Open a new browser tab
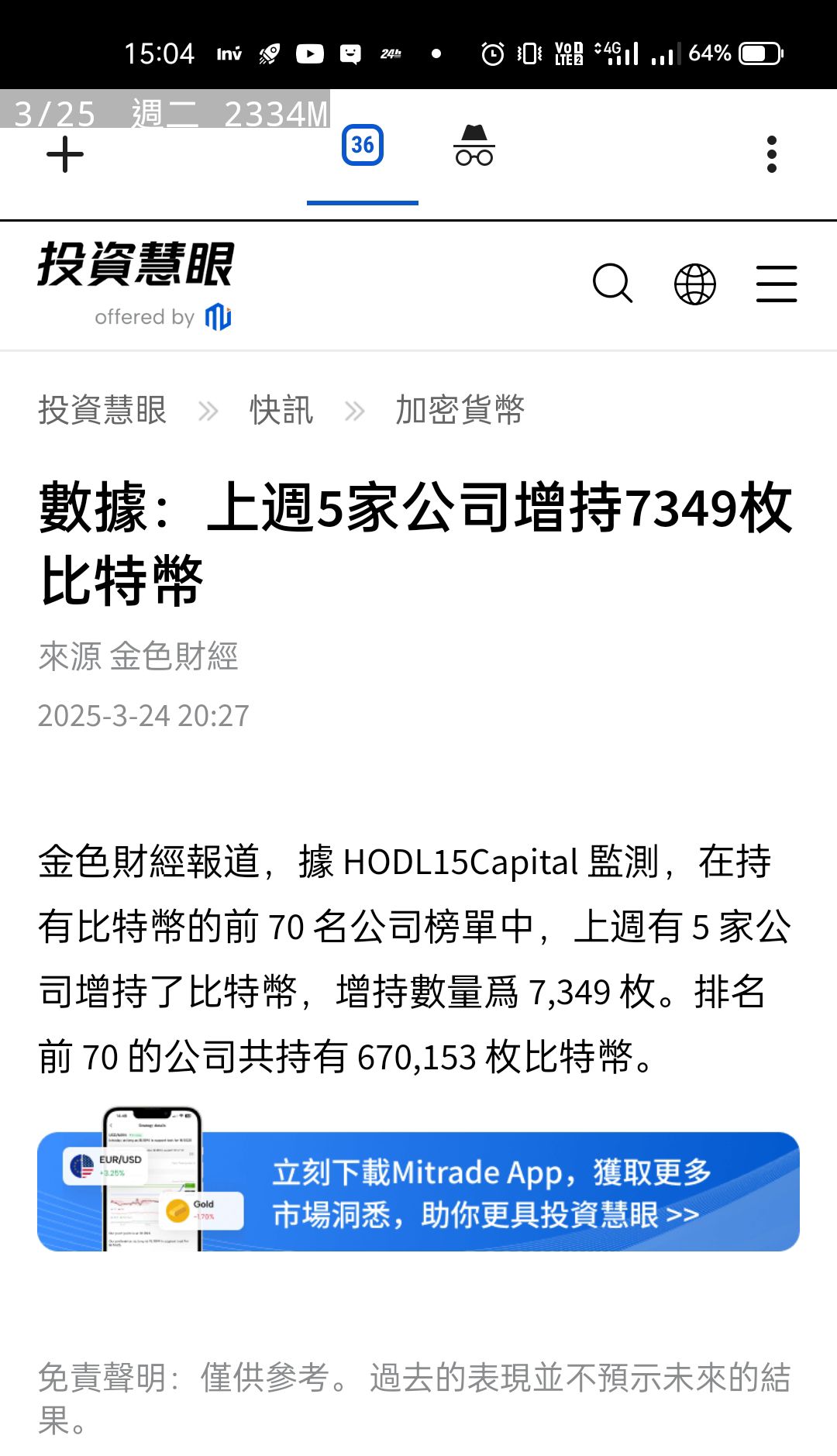The height and width of the screenshot is (1456, 837). 65,153
